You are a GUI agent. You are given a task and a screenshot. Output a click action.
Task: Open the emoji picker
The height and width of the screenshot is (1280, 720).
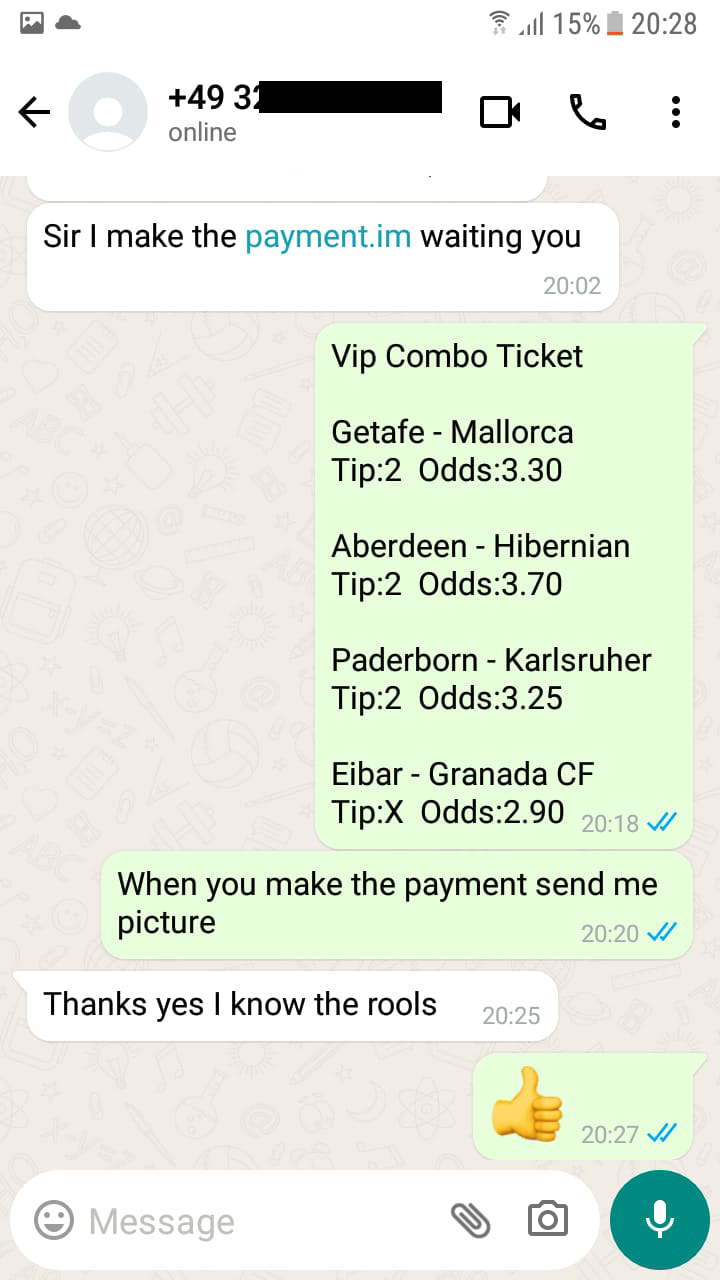click(x=54, y=1220)
